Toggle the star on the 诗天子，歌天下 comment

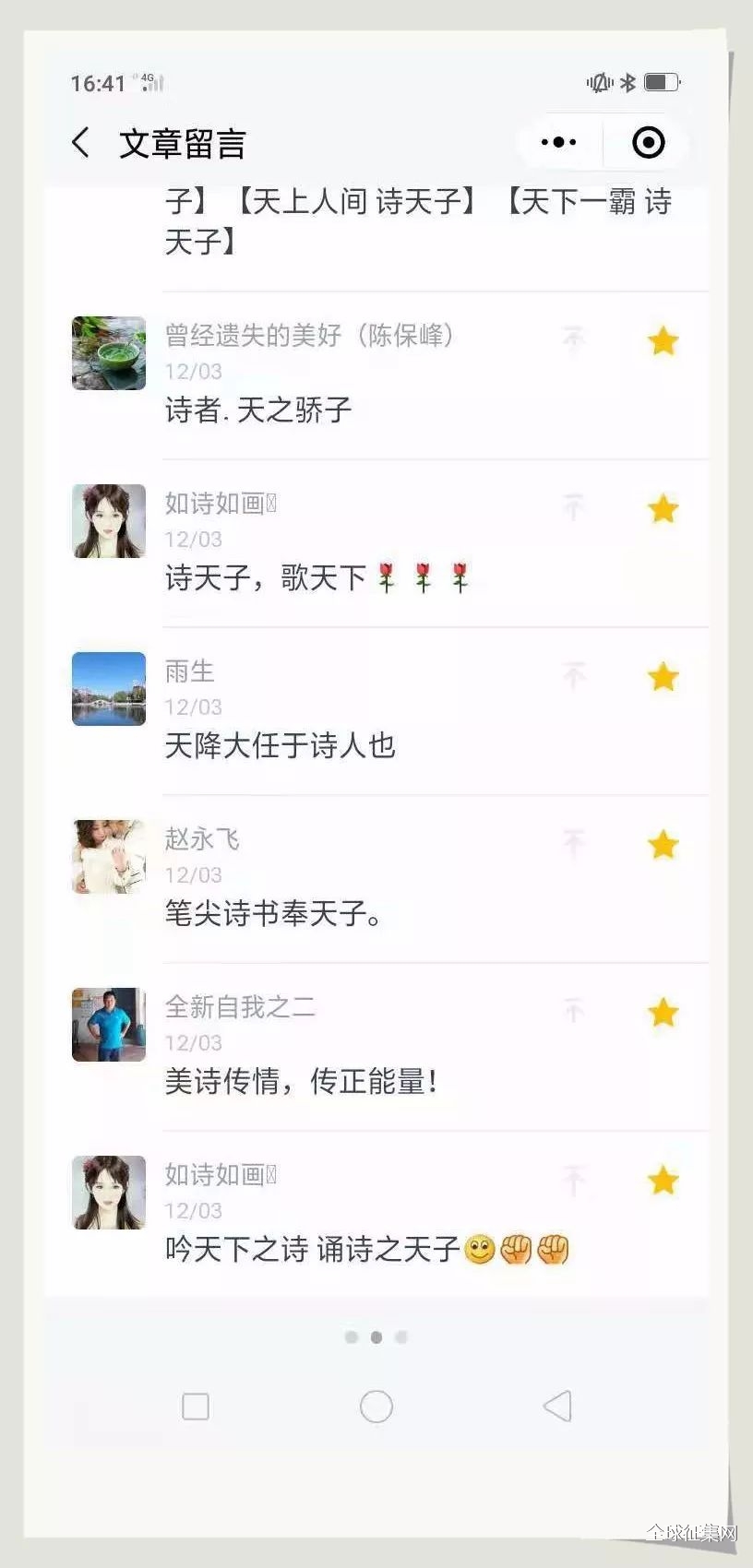coord(663,509)
